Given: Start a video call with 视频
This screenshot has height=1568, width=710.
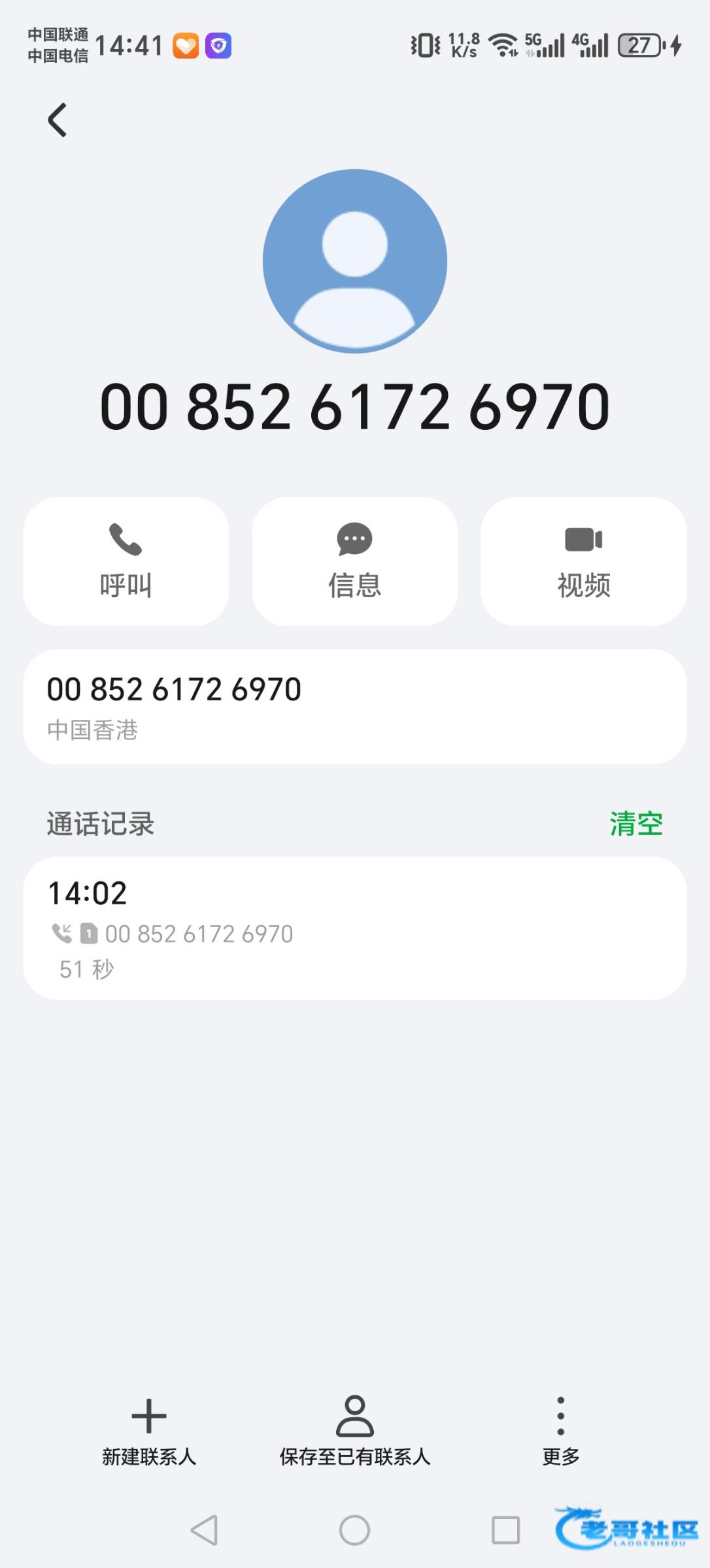Looking at the screenshot, I should click(x=583, y=561).
